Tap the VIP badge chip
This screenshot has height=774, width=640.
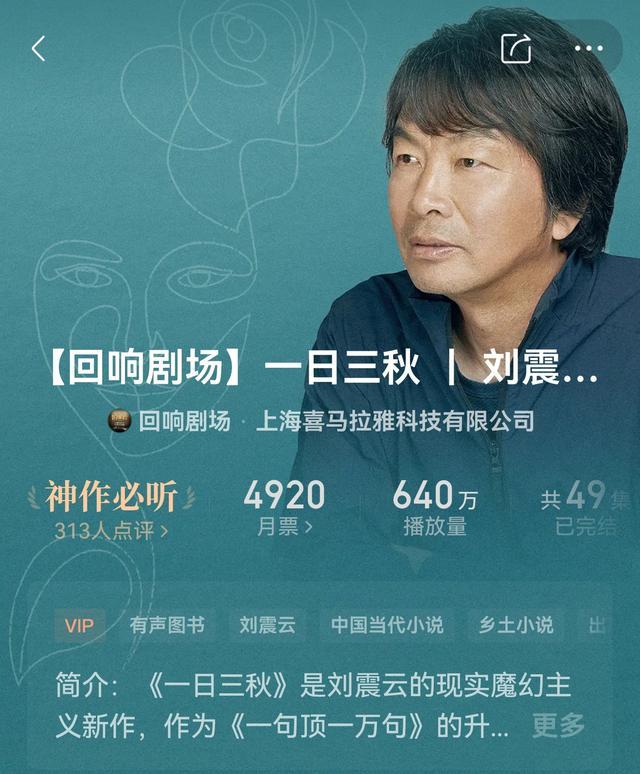[78, 625]
